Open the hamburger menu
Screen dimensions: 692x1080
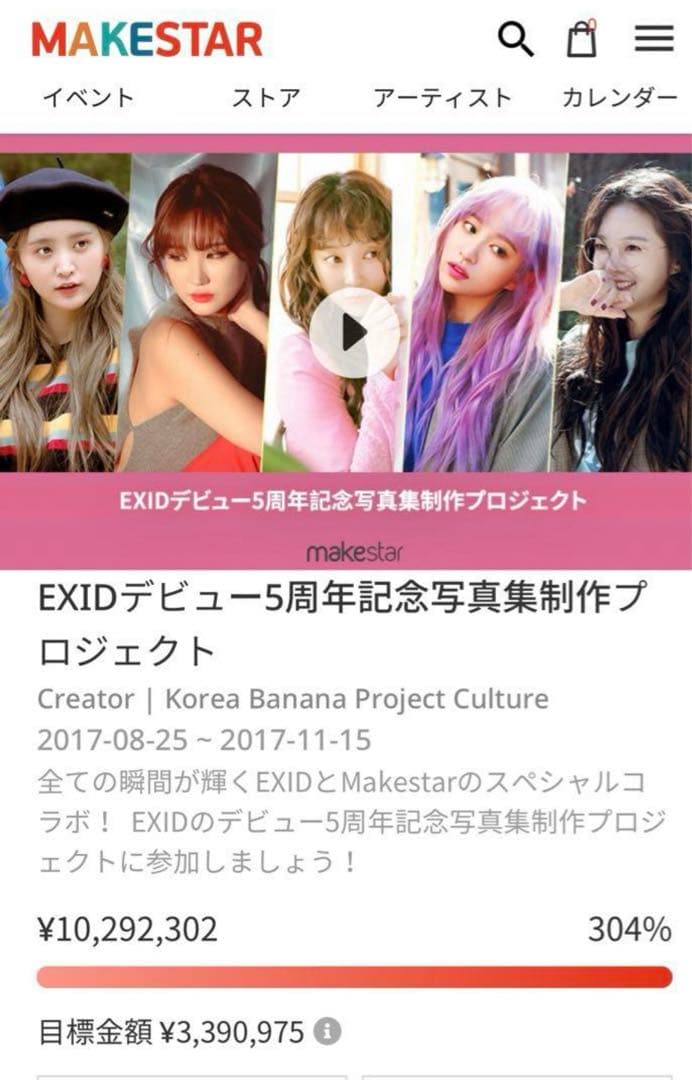654,39
